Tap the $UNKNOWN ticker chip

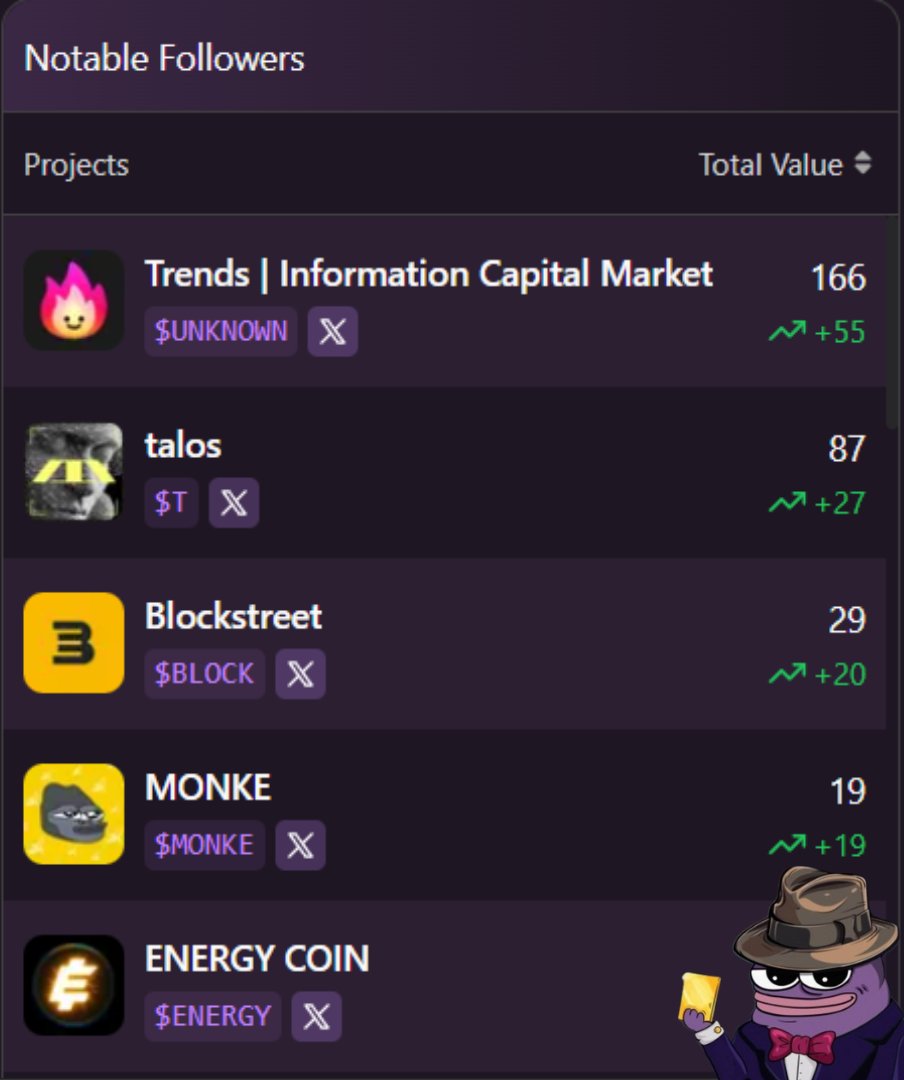tap(221, 332)
